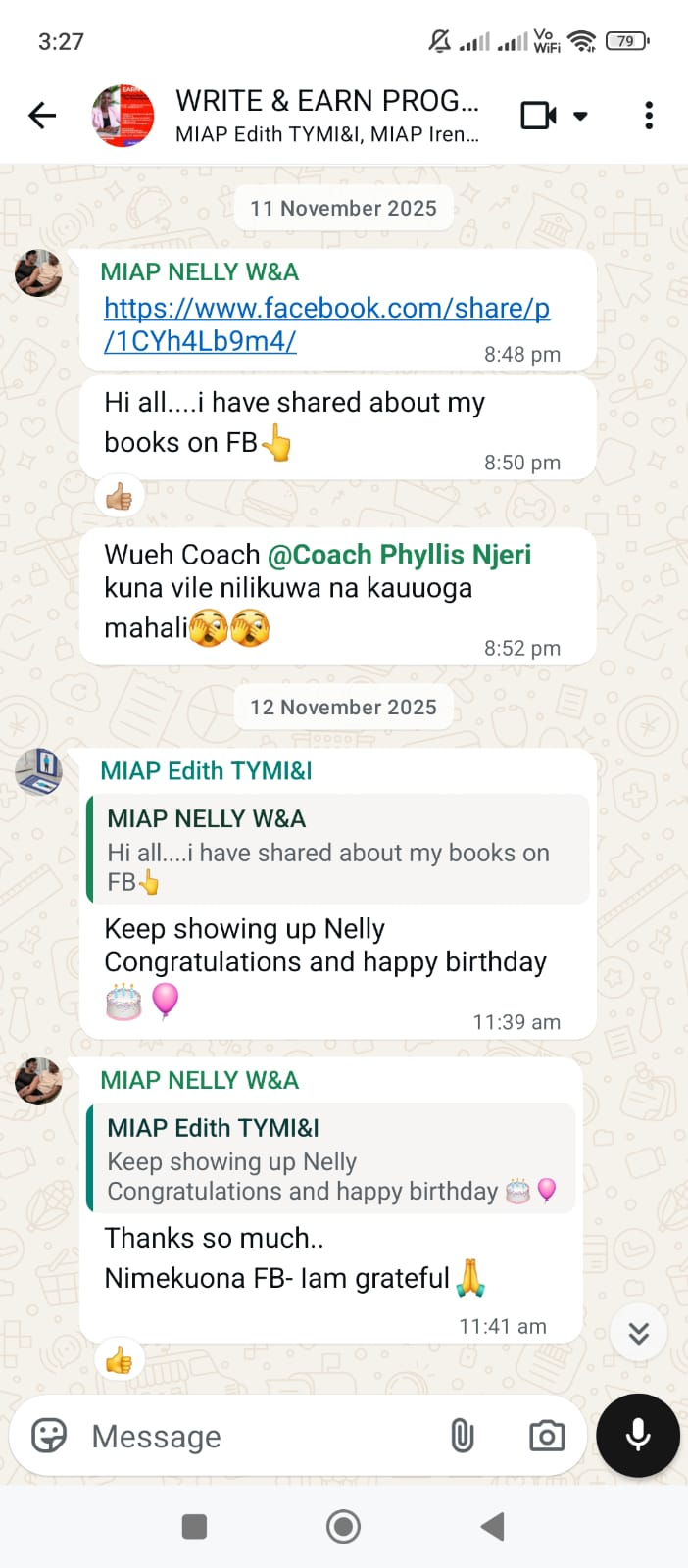Start a group video call
This screenshot has height=1568, width=688.
point(538,116)
